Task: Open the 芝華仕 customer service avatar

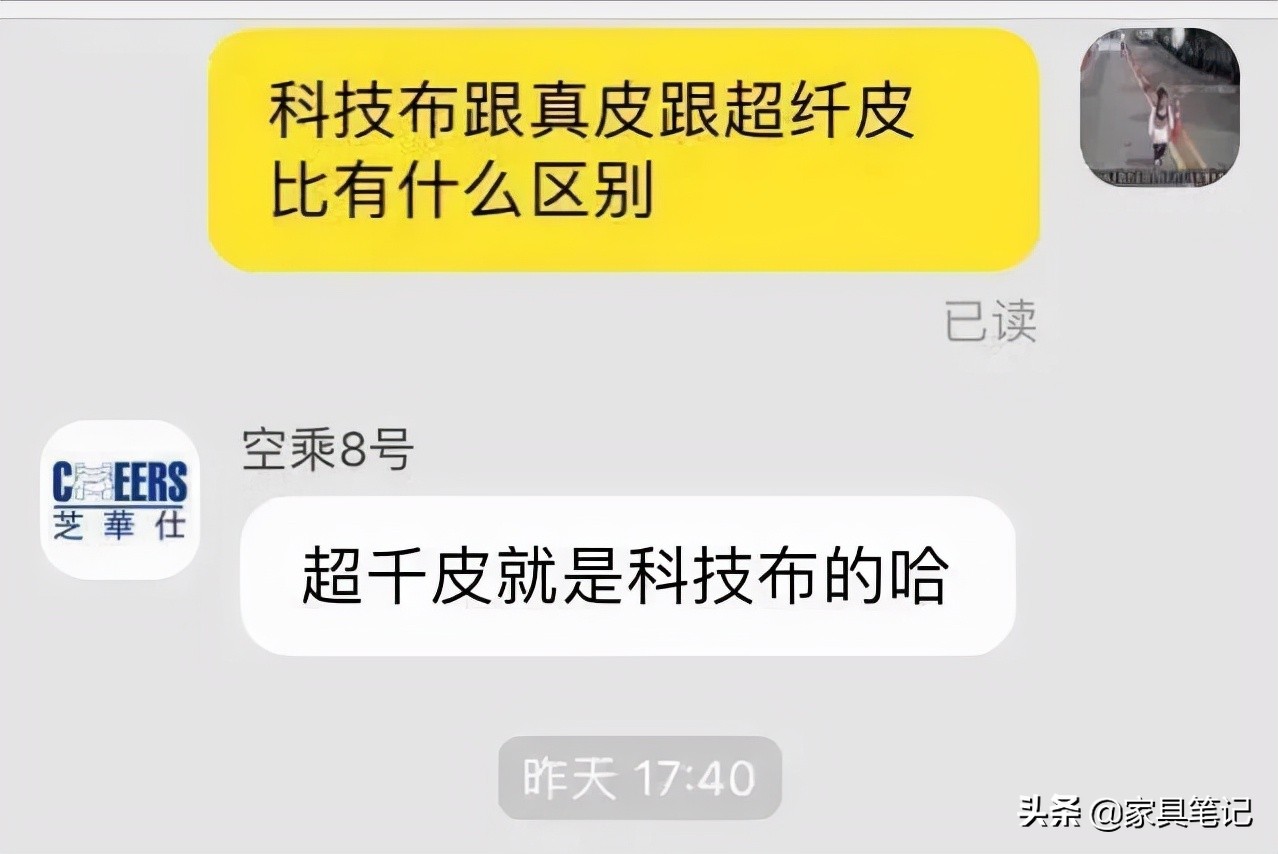Action: [x=120, y=500]
